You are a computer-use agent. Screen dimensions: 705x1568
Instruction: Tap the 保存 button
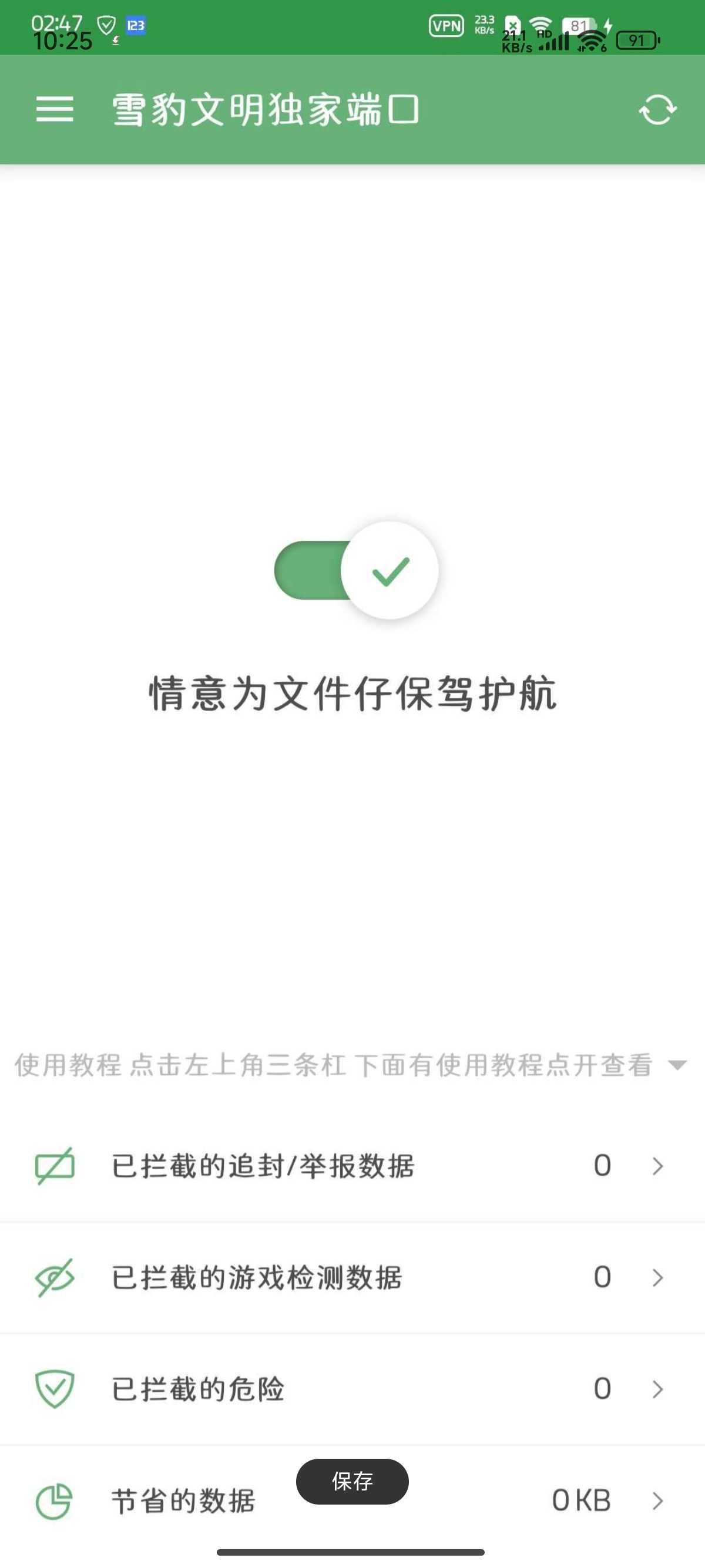(x=352, y=1481)
